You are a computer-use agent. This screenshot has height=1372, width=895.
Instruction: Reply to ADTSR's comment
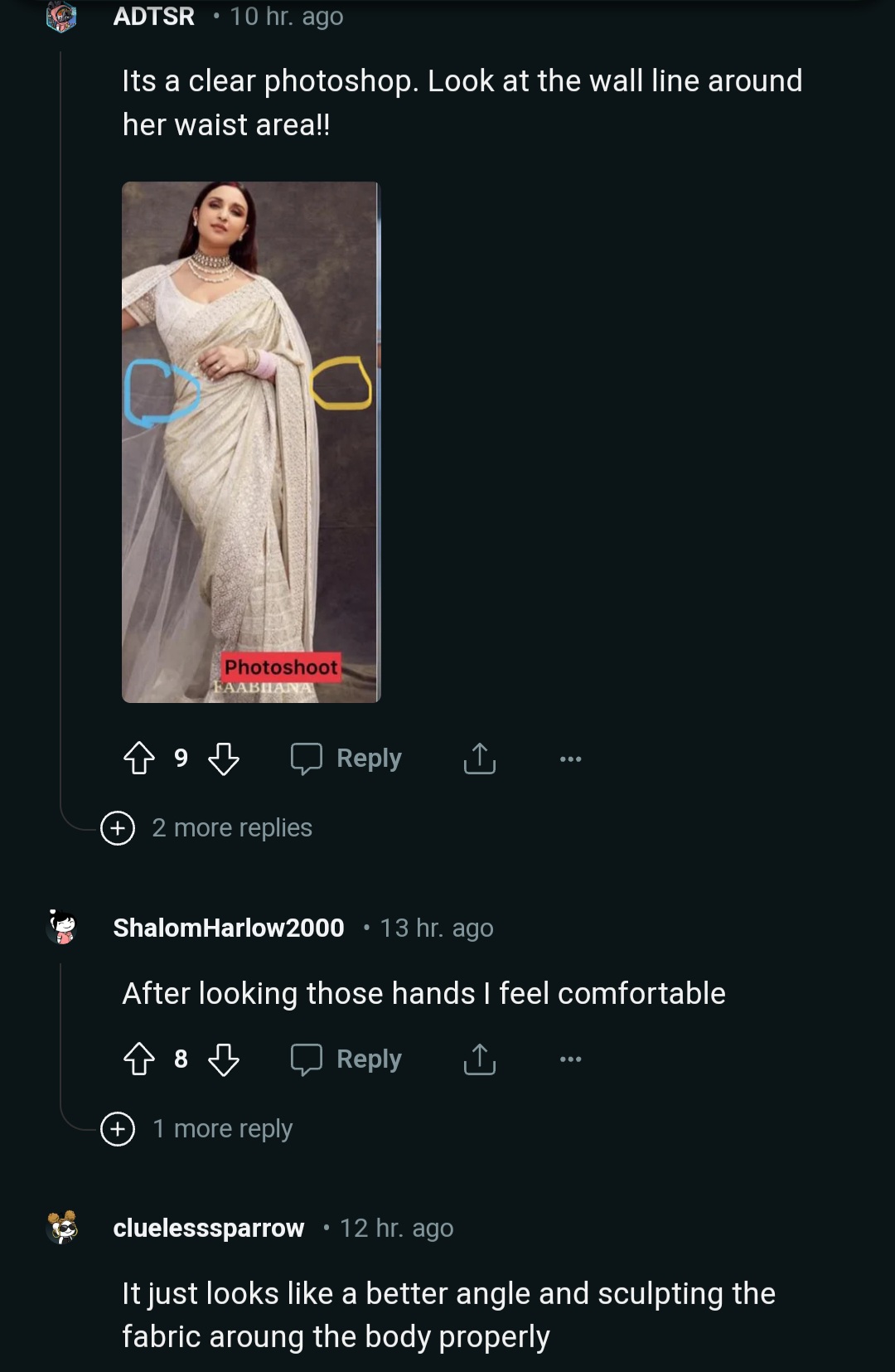point(346,758)
